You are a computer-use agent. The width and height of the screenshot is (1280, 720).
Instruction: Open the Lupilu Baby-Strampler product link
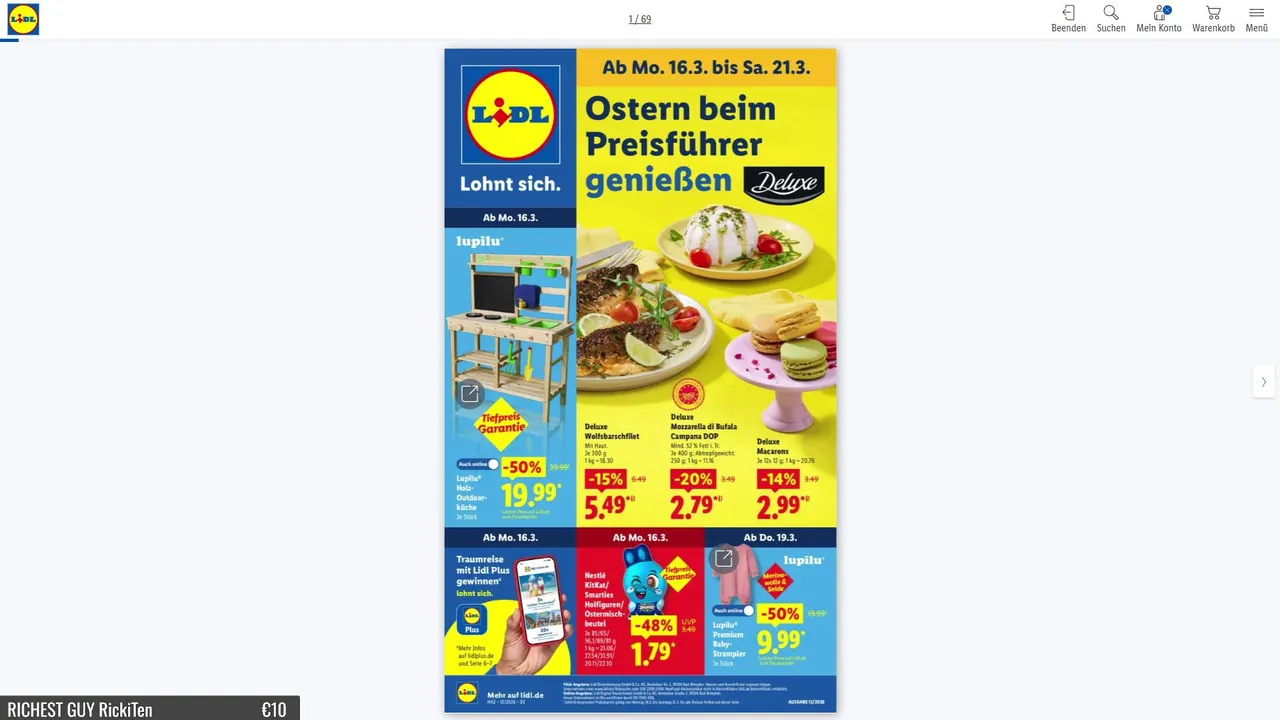[x=723, y=557]
